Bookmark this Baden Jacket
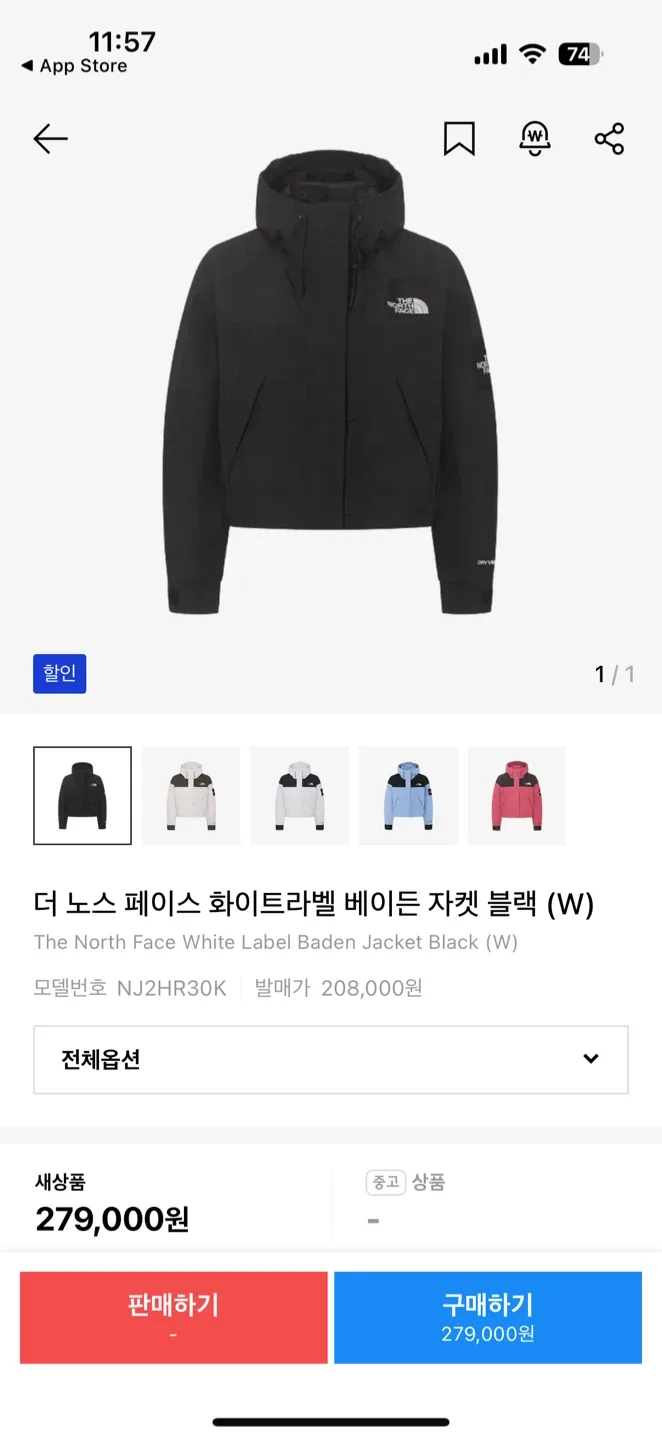 (459, 139)
